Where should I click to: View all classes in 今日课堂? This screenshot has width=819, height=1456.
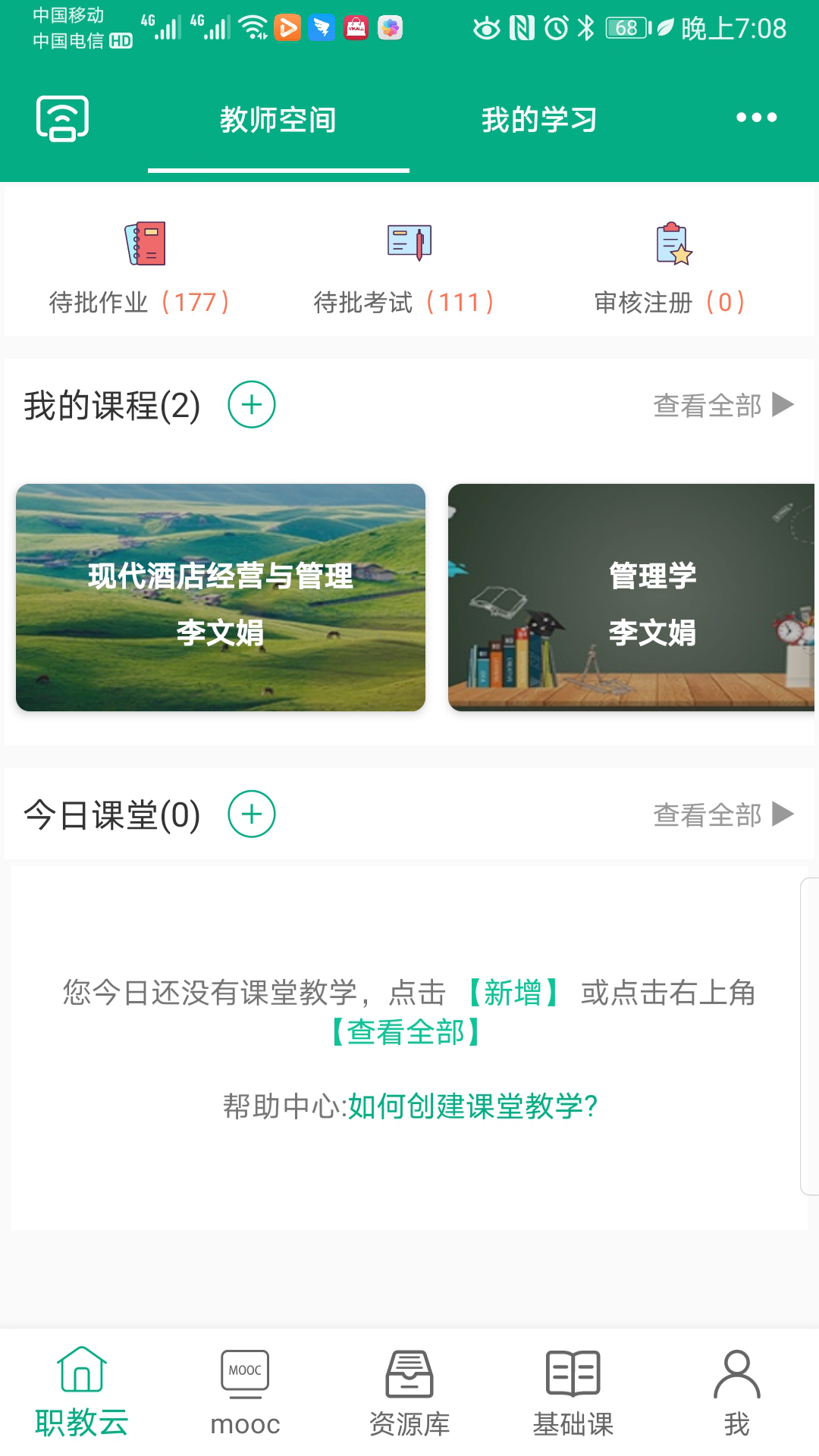click(x=723, y=814)
